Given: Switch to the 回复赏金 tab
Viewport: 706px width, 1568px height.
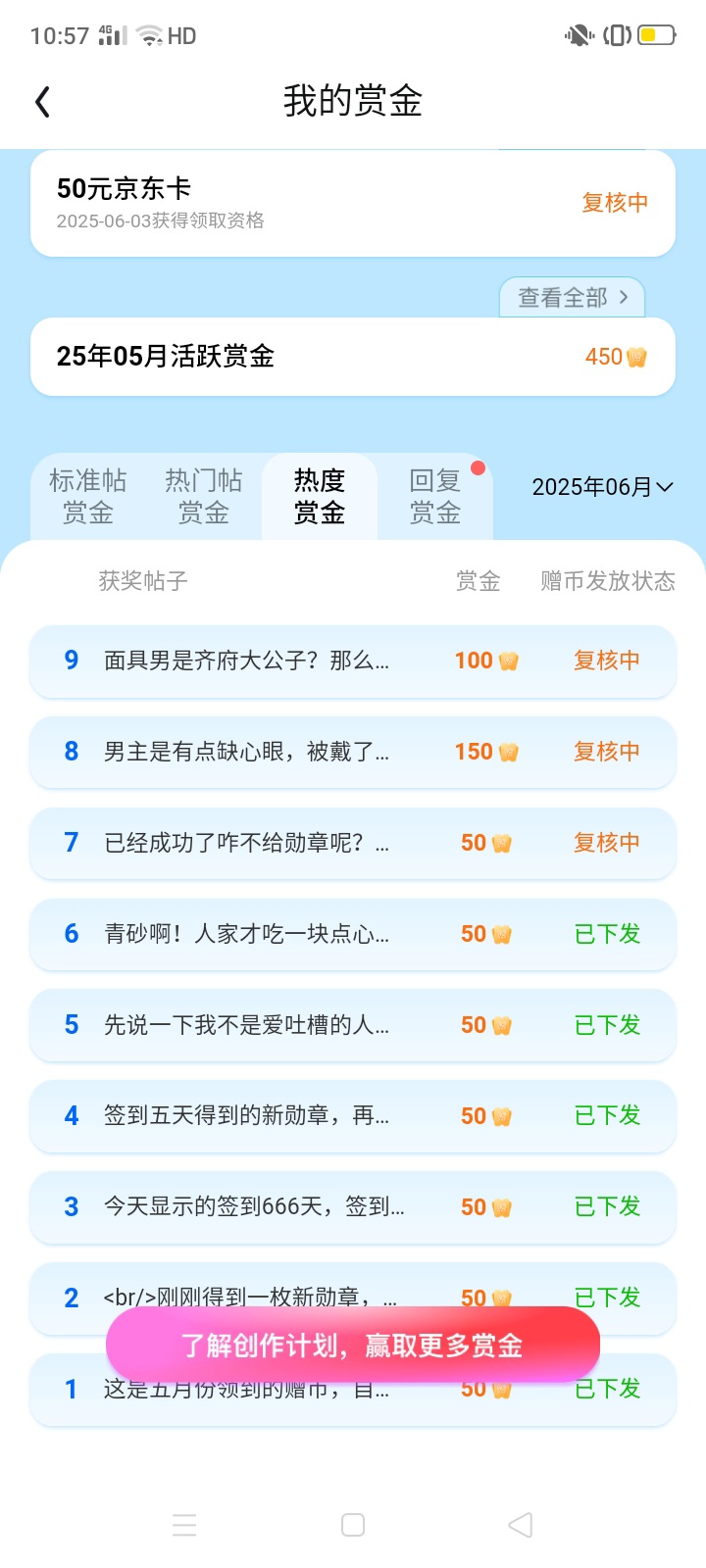Looking at the screenshot, I should click(435, 497).
